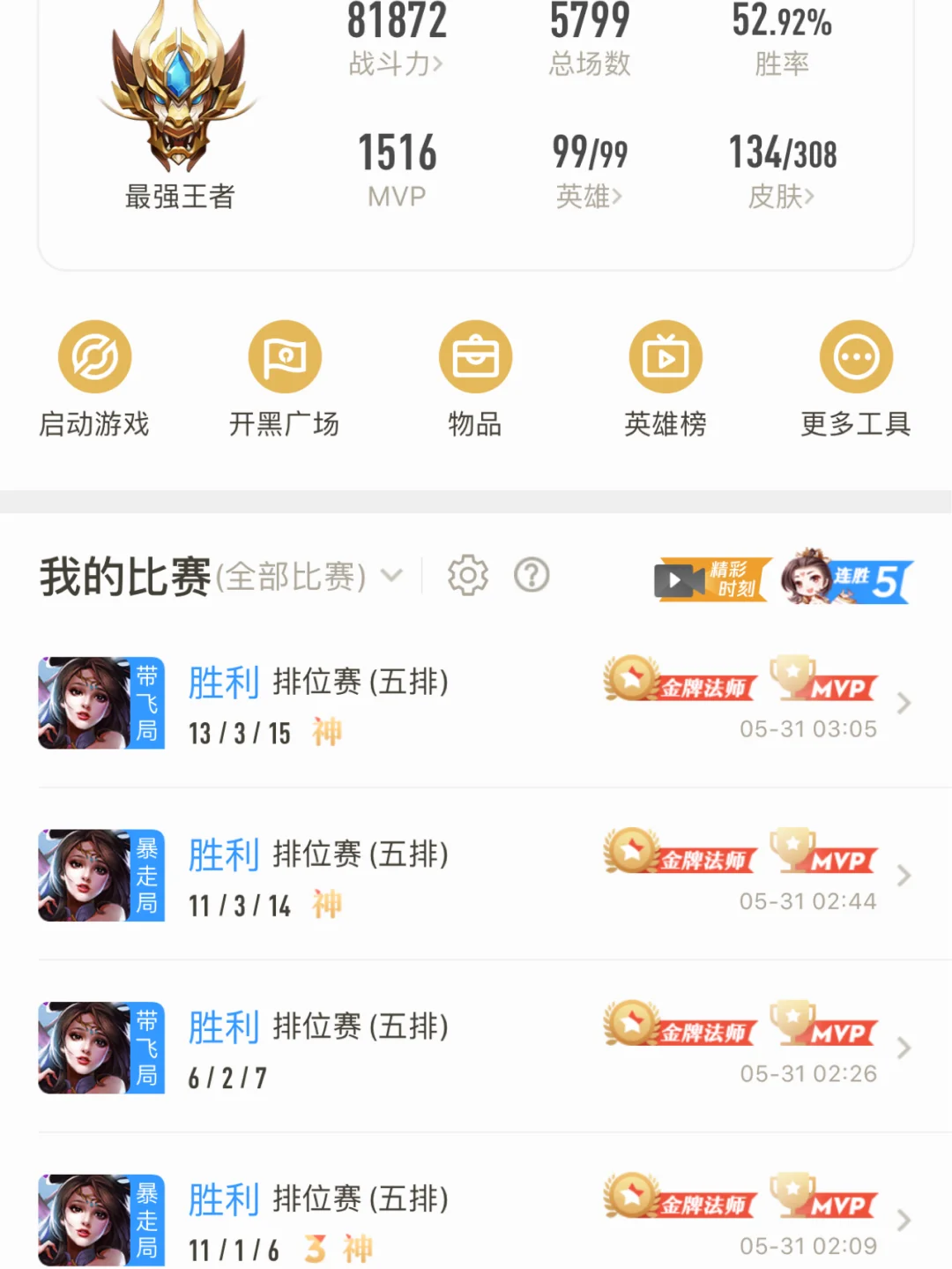
Task: Expand the 全部比赛 match filter dropdown
Action: (x=391, y=574)
